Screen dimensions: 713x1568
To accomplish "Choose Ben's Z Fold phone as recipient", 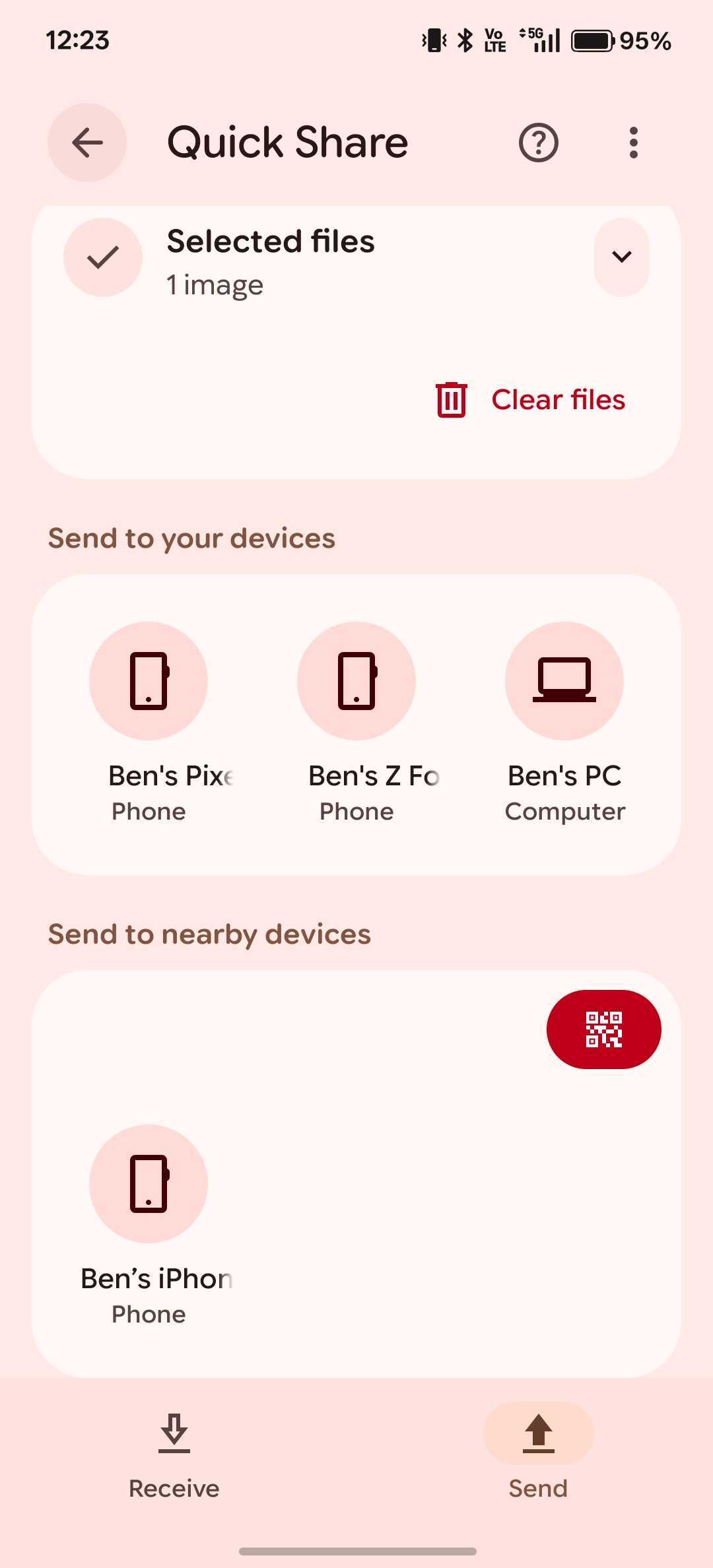I will 356,681.
